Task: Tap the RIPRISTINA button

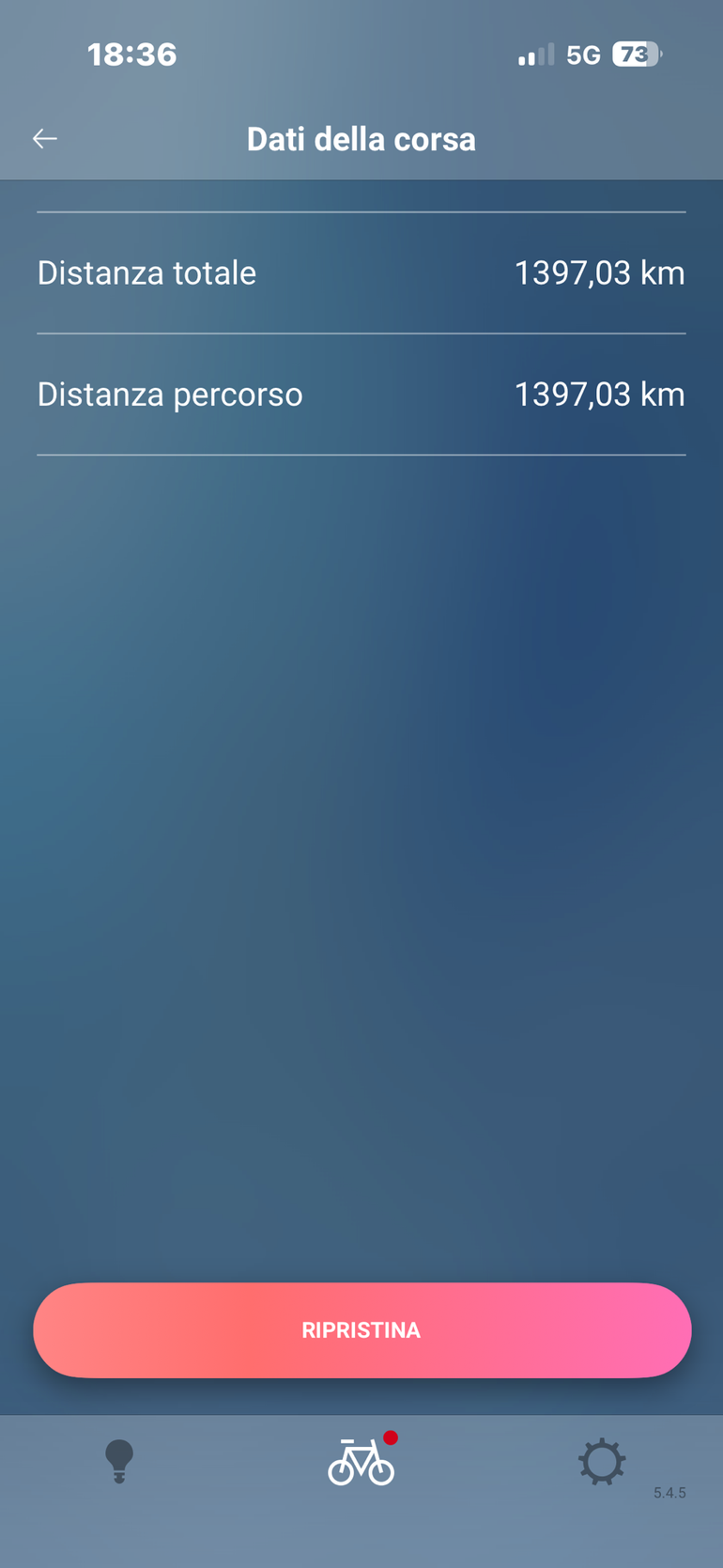Action: click(x=362, y=1330)
